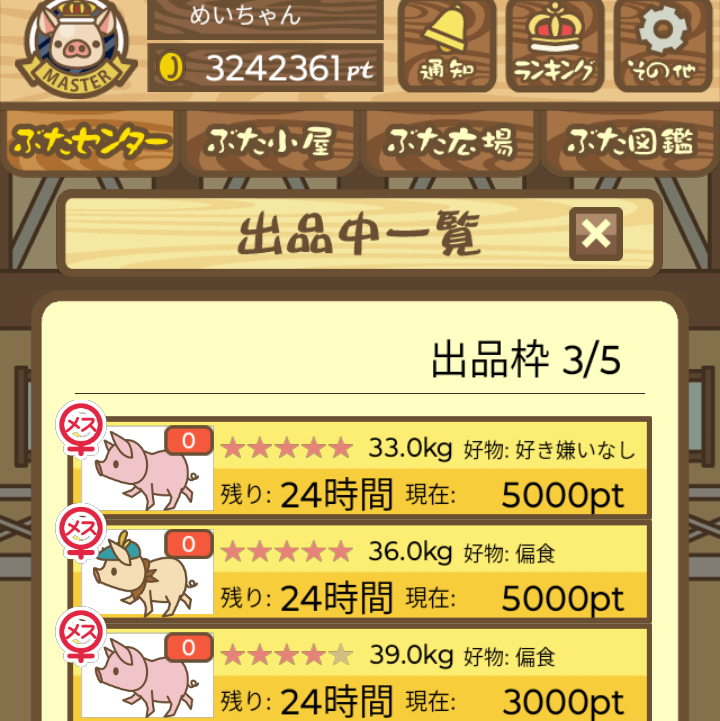Open the ぶた図鑑 tab

[x=629, y=143]
